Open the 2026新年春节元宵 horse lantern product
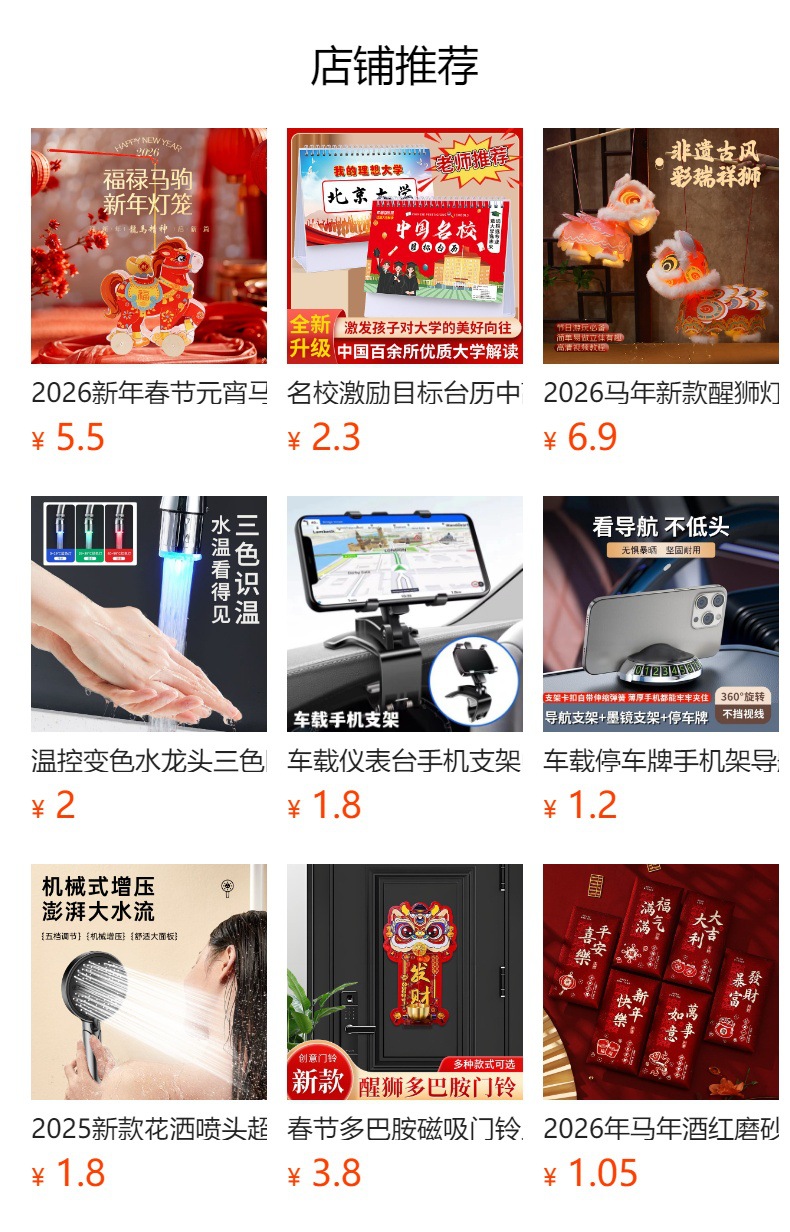This screenshot has height=1232, width=790. (149, 246)
